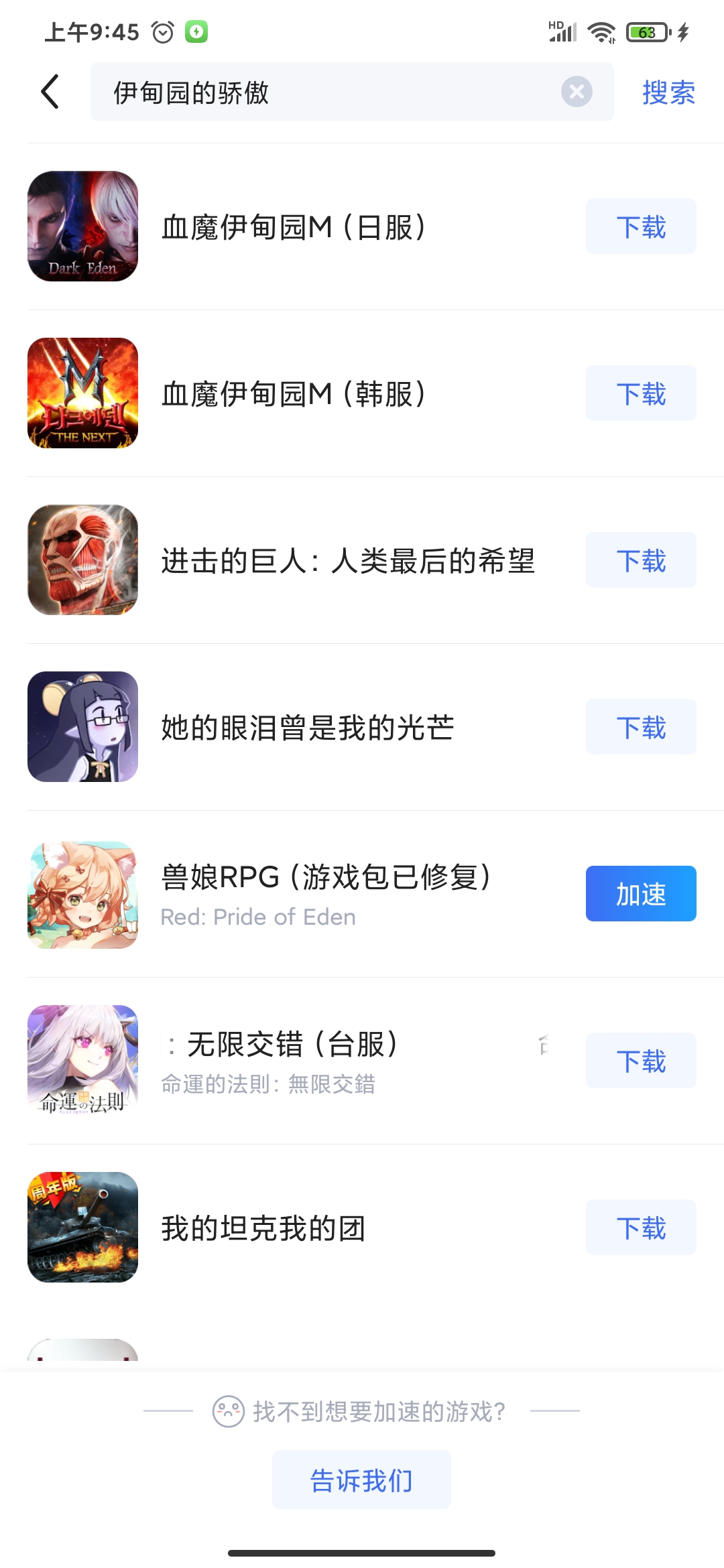Accelerate 兽娘RPG with 加速 button
The height and width of the screenshot is (1568, 724).
[640, 894]
